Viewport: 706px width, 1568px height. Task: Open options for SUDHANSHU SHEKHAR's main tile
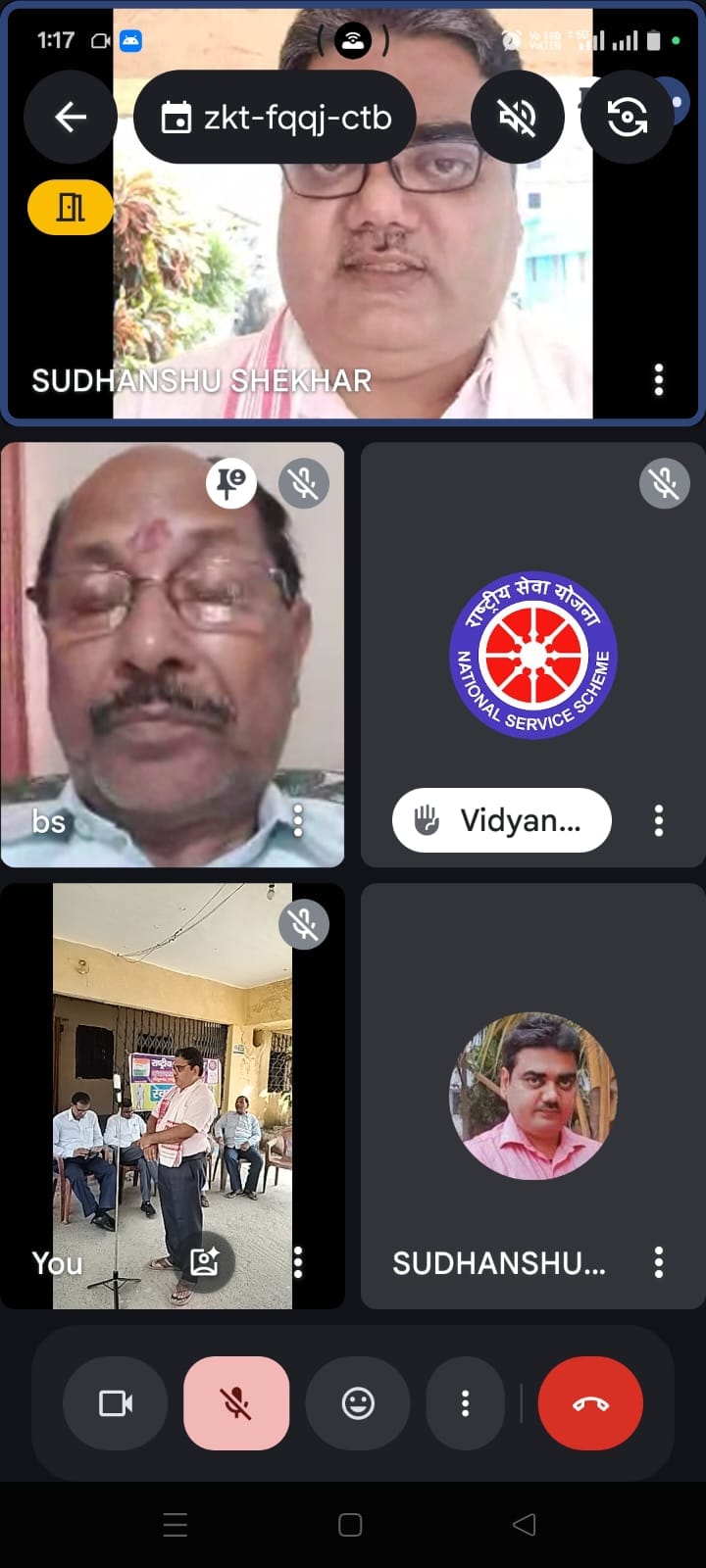pos(659,379)
